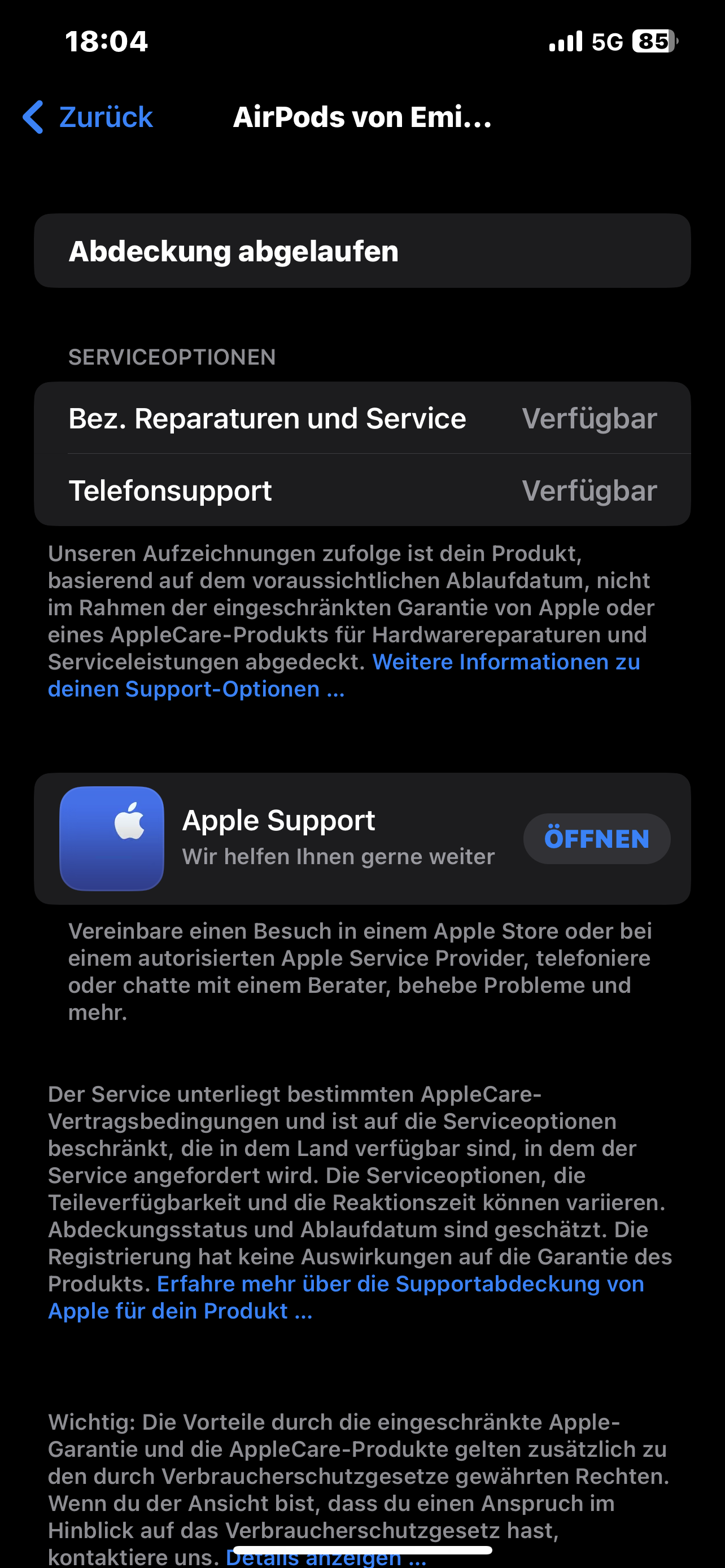This screenshot has width=725, height=1568.
Task: Open the Apple Support app with ÖFFNEN
Action: click(x=596, y=839)
